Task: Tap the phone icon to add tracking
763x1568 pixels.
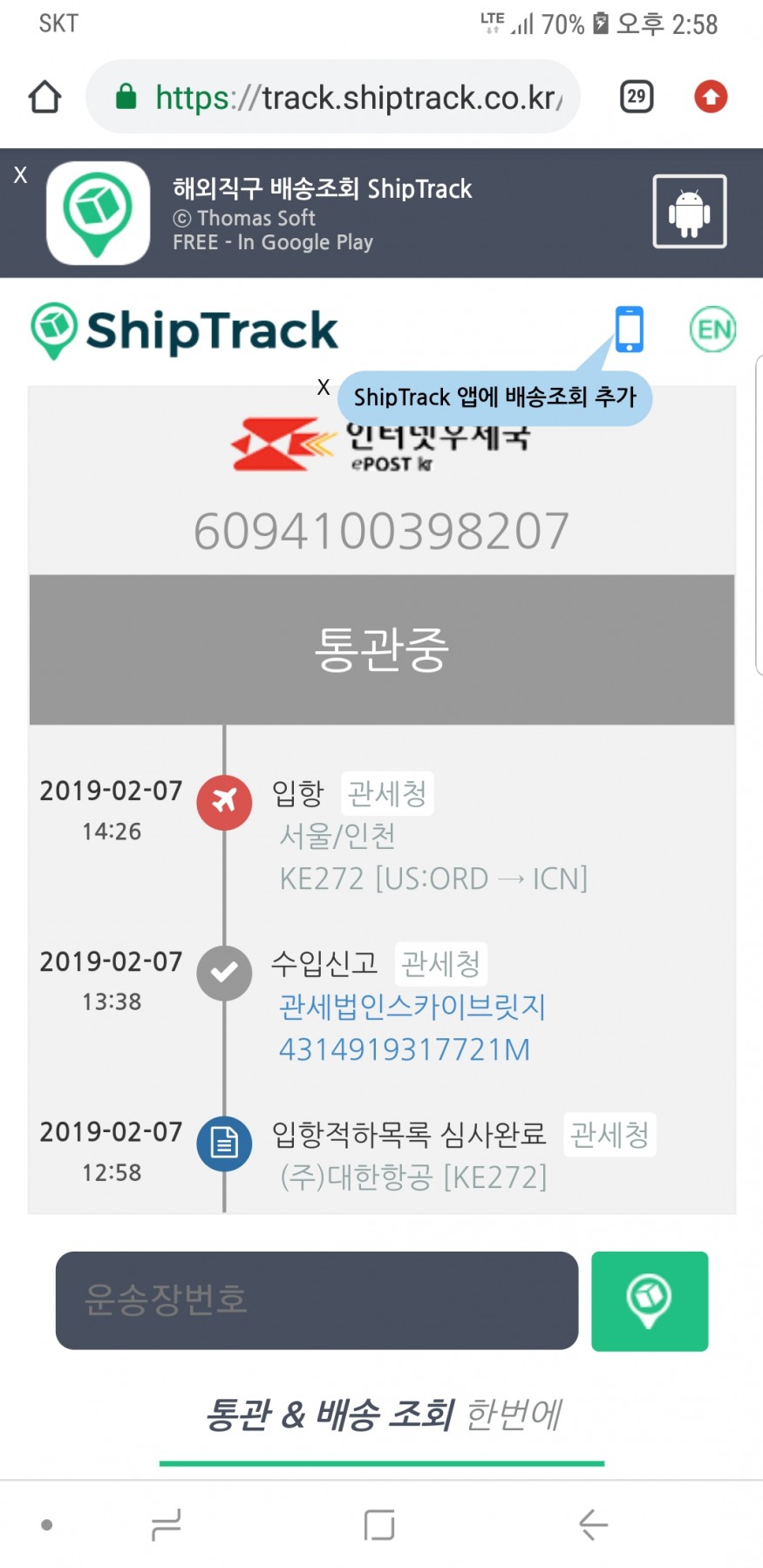Action: (x=629, y=329)
